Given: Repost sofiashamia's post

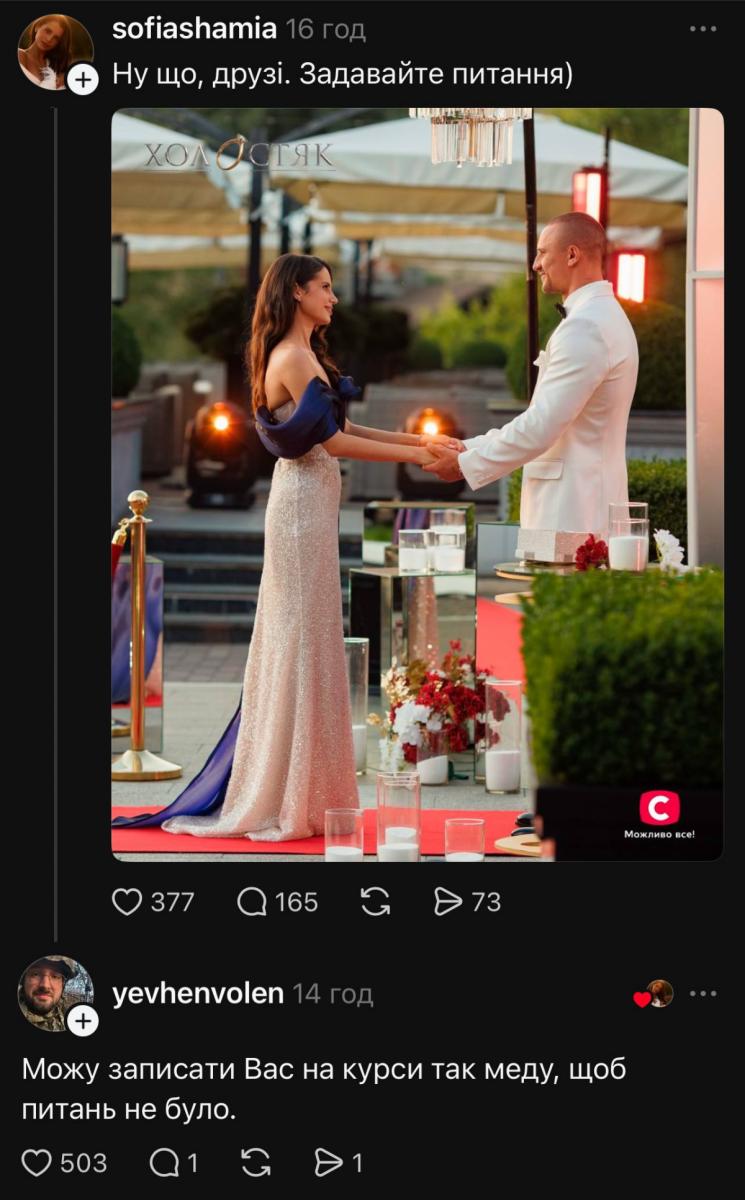Looking at the screenshot, I should [x=375, y=902].
